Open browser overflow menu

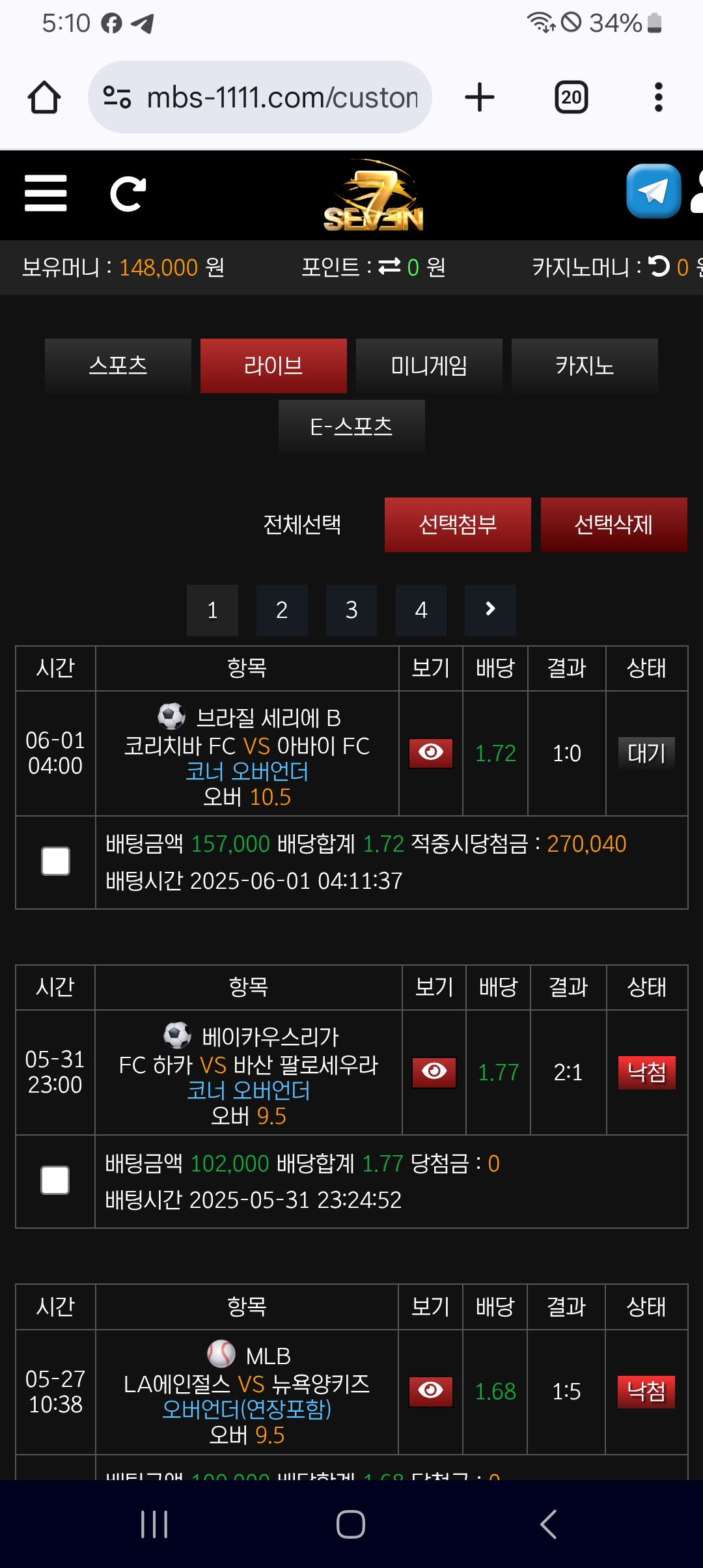tap(659, 98)
